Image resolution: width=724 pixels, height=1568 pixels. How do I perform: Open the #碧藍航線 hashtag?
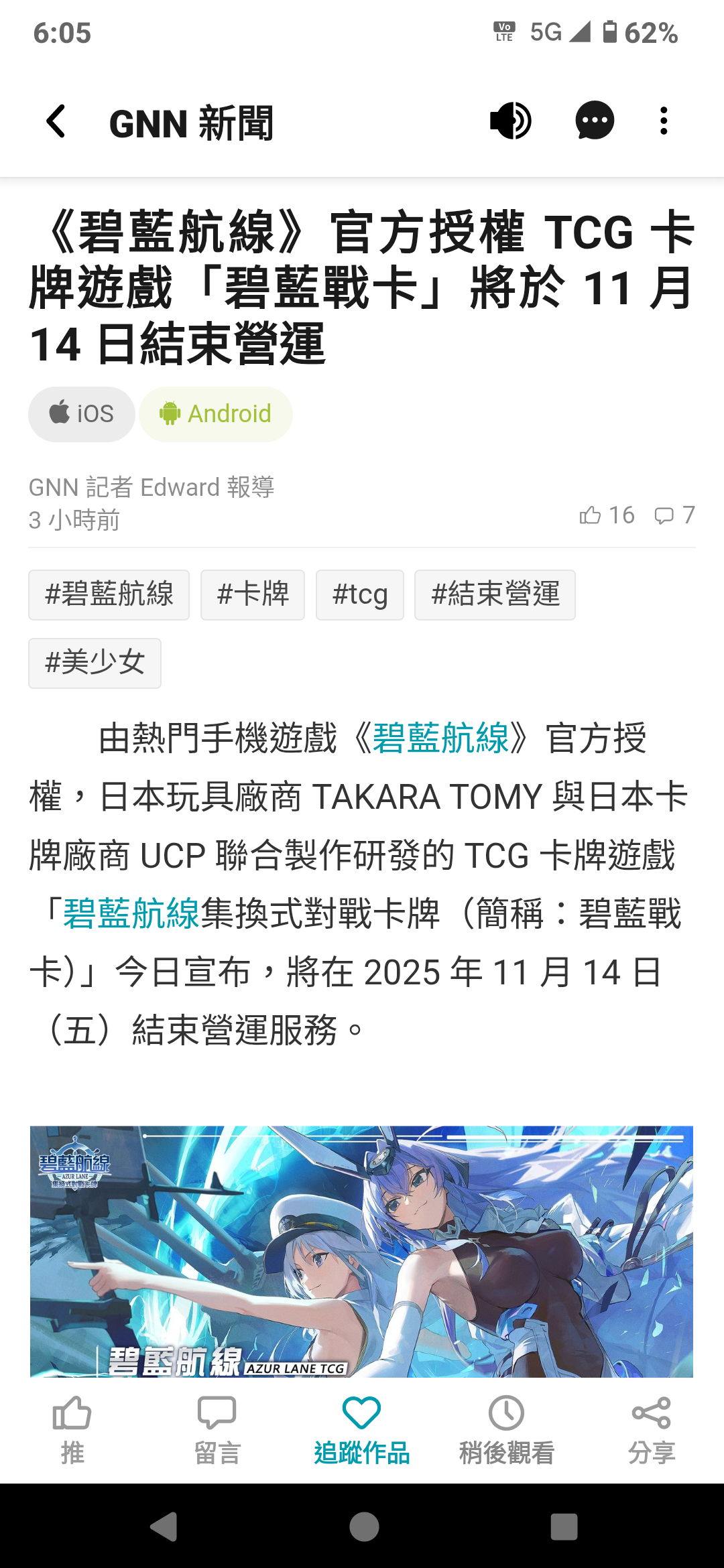(x=109, y=595)
